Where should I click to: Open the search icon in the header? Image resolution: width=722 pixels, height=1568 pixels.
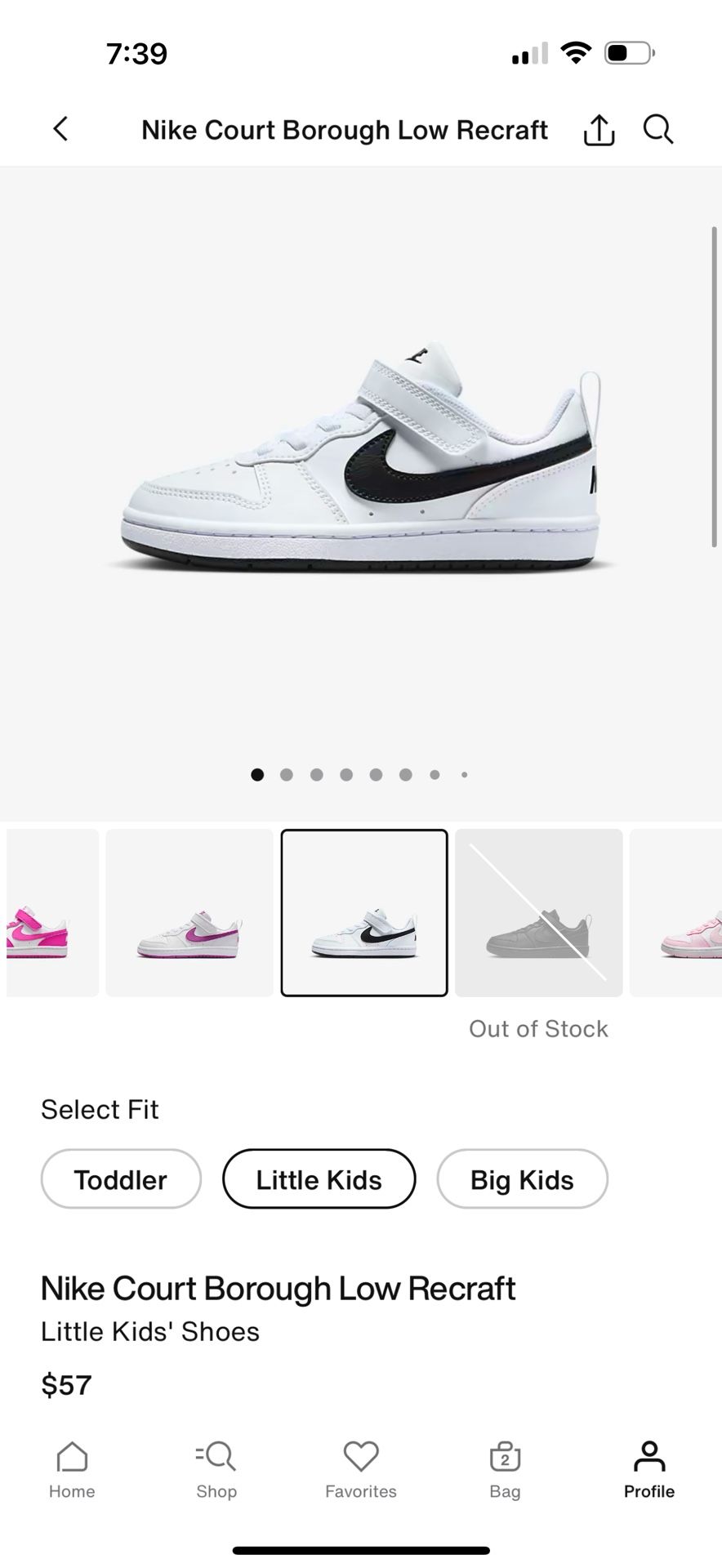click(x=657, y=129)
